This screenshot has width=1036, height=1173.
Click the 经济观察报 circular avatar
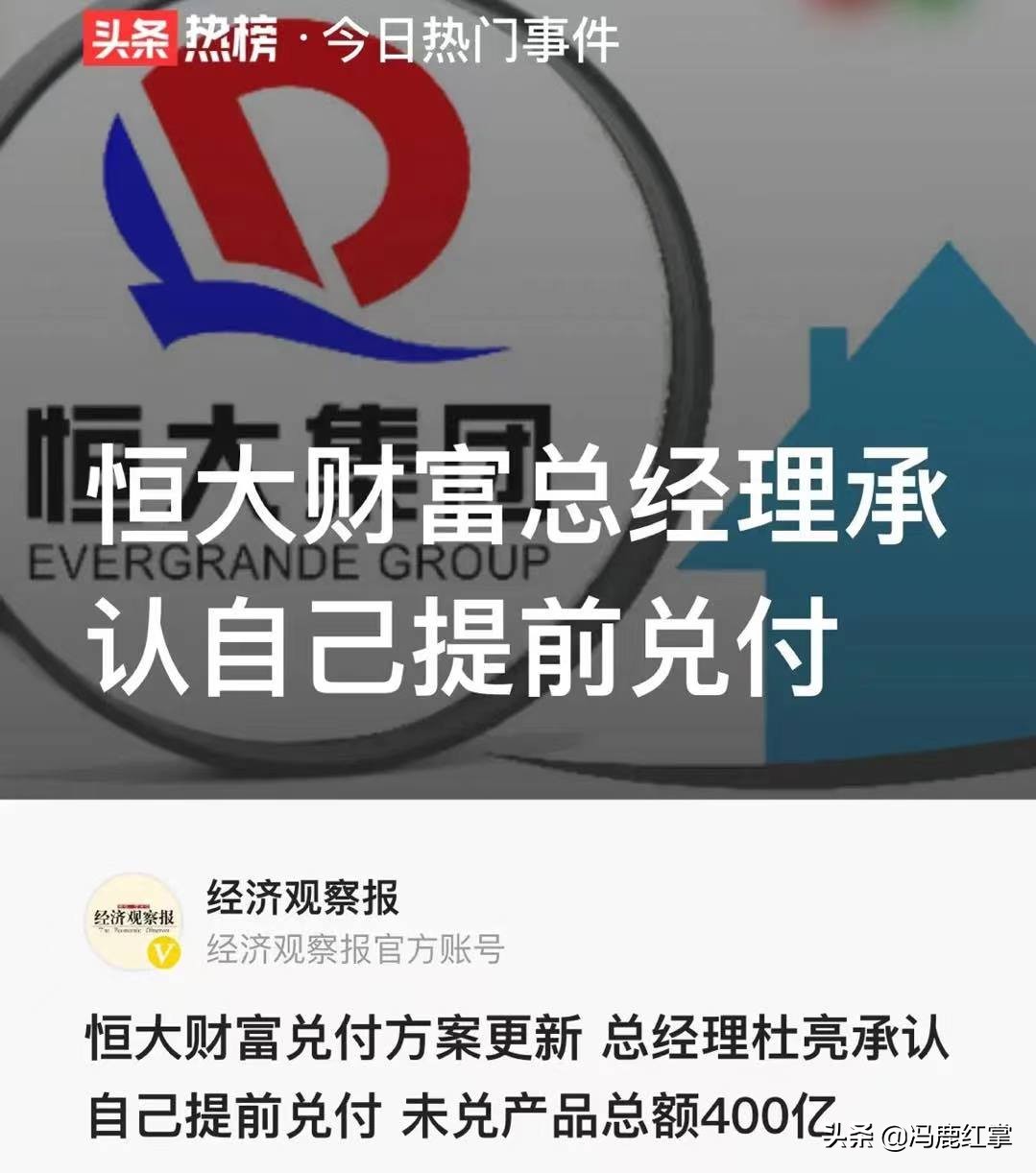click(134, 920)
